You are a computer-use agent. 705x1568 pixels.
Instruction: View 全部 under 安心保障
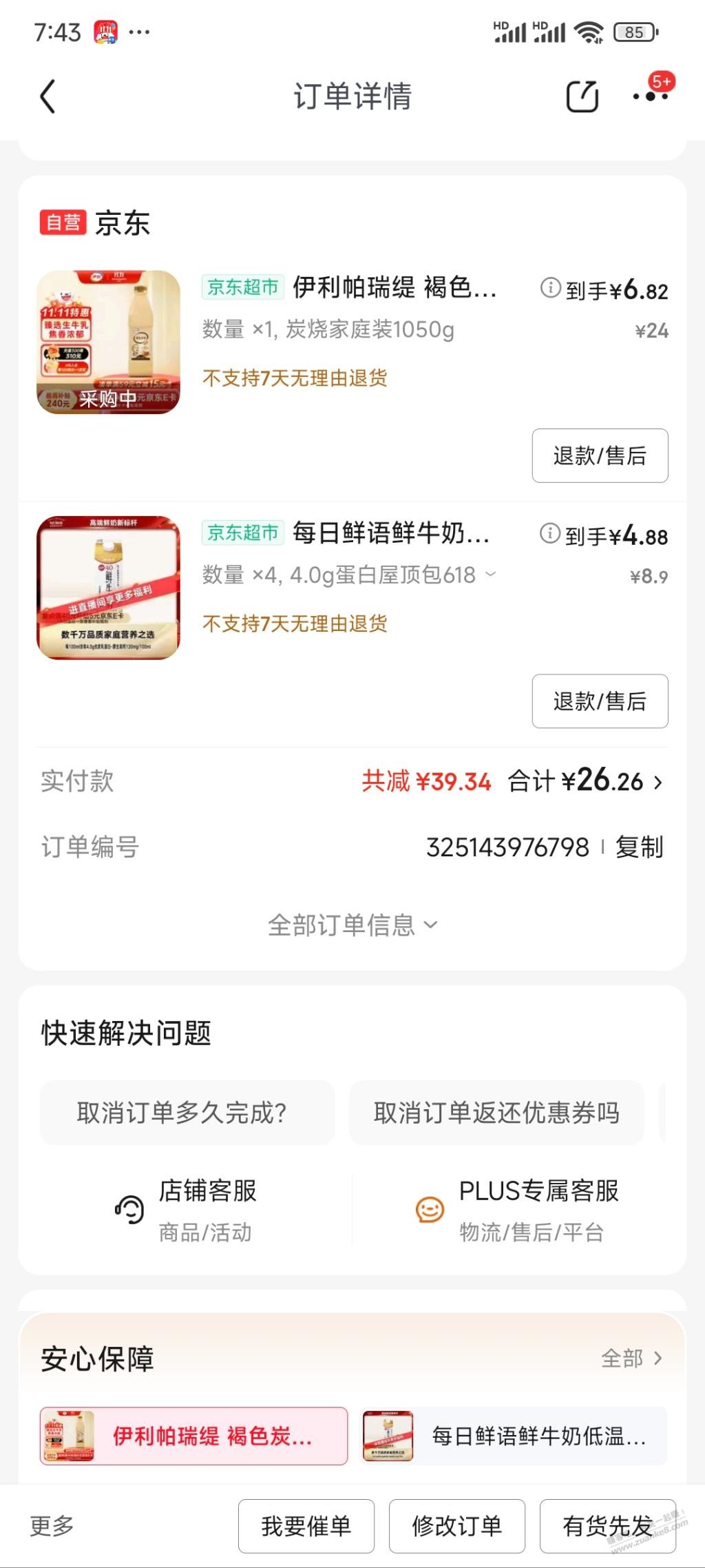coord(631,1358)
